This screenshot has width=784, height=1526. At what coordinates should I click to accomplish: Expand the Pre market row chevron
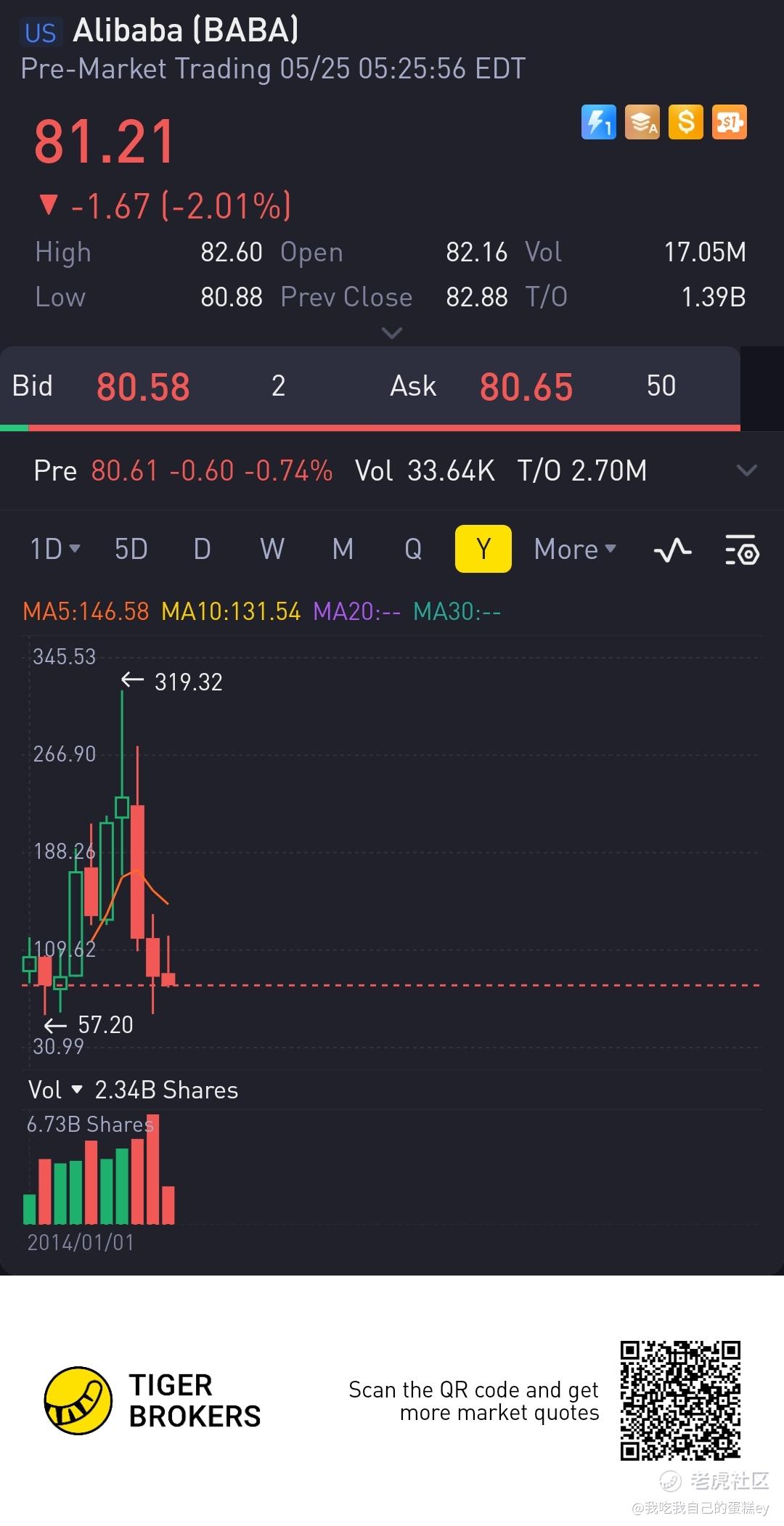[747, 470]
